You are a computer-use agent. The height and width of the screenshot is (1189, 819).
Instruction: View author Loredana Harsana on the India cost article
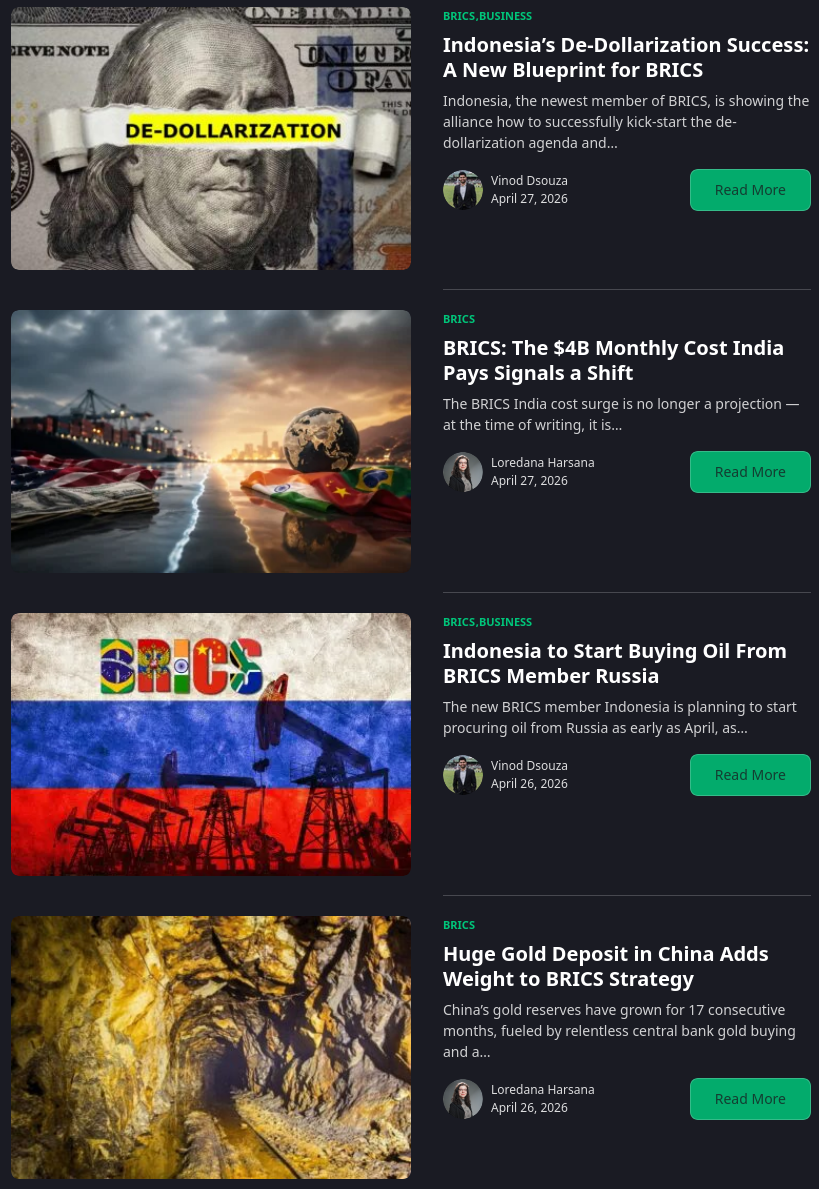click(542, 463)
